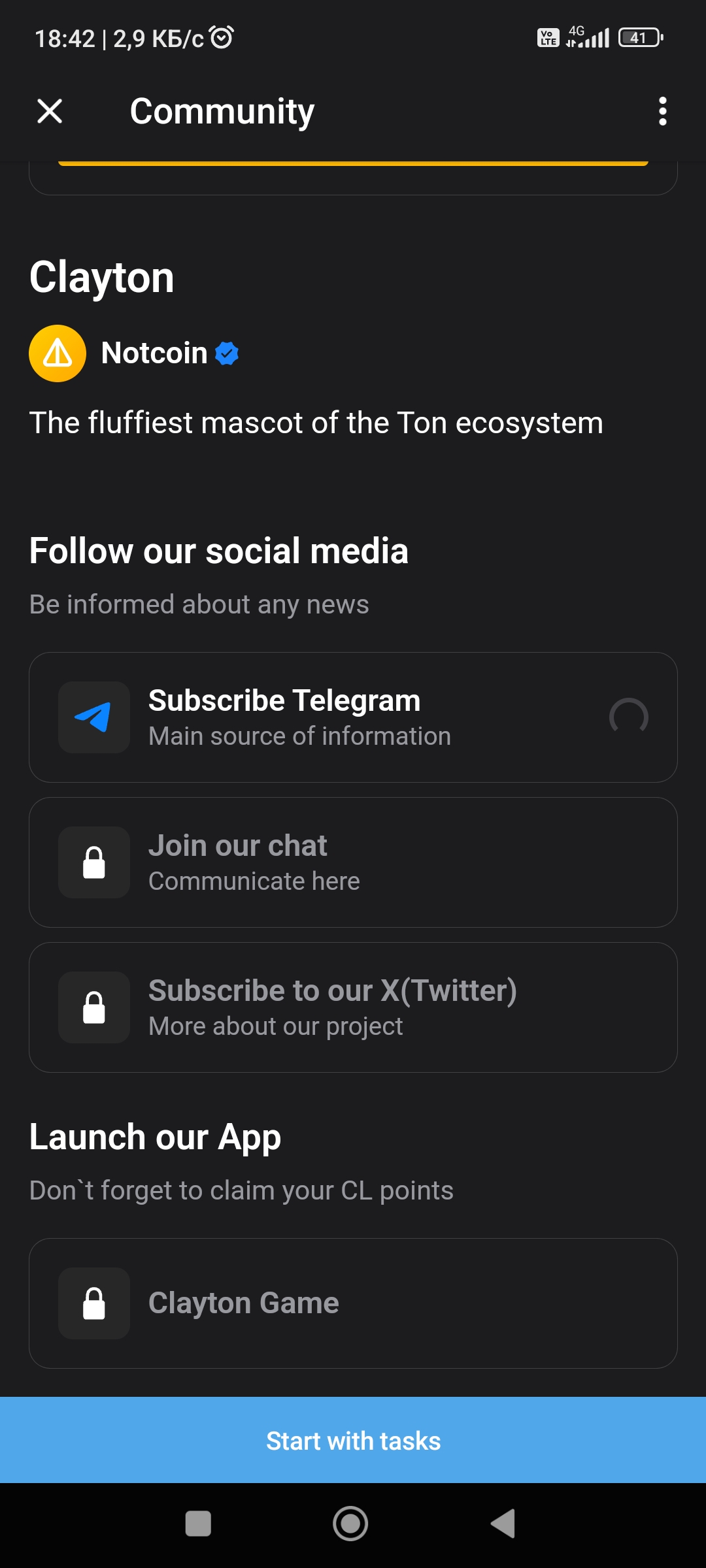
Task: Close the Community mini app
Action: click(x=50, y=111)
